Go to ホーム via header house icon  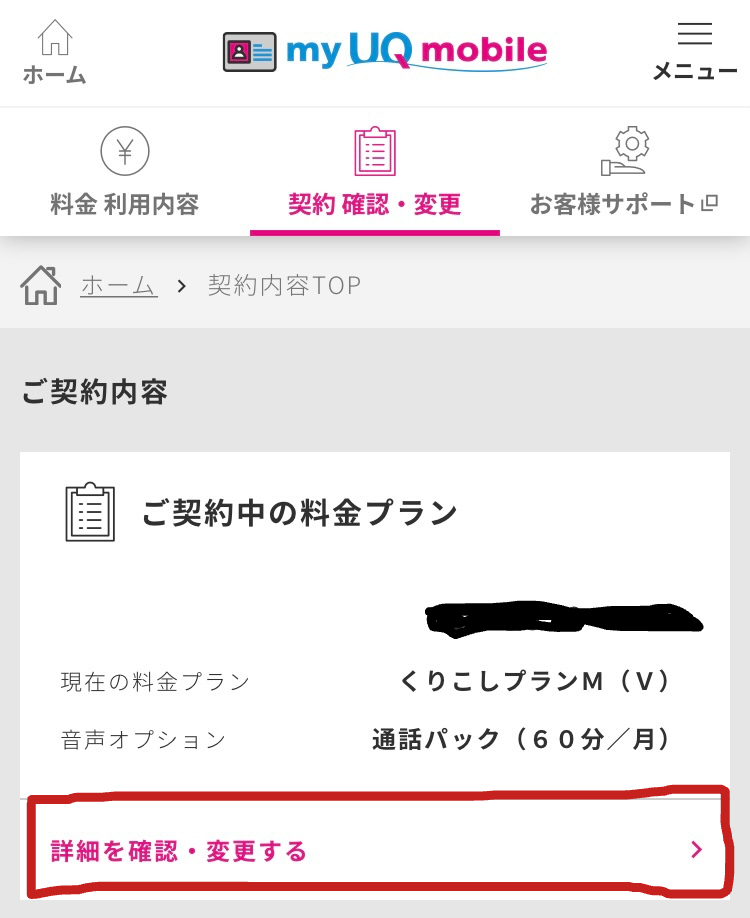click(x=54, y=52)
